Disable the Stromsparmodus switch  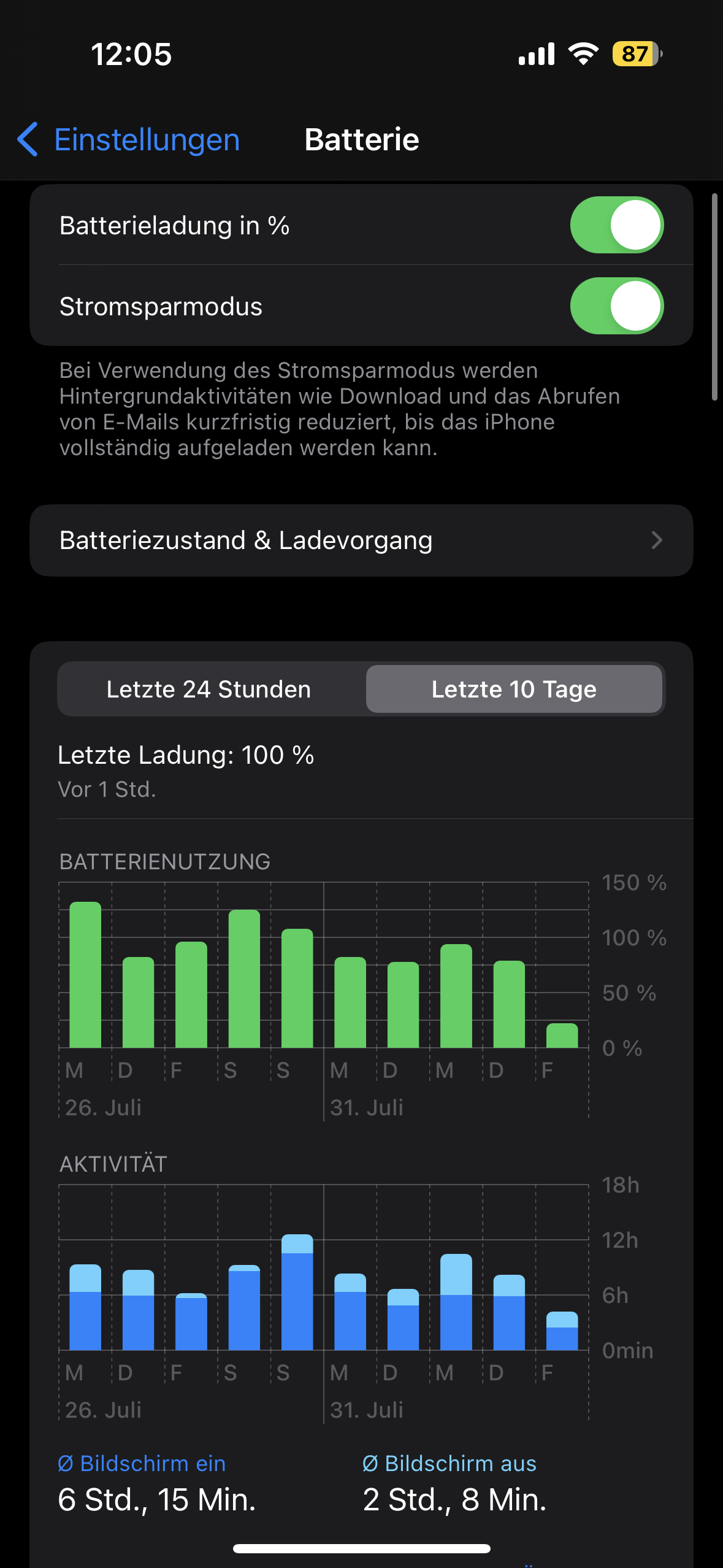point(616,306)
